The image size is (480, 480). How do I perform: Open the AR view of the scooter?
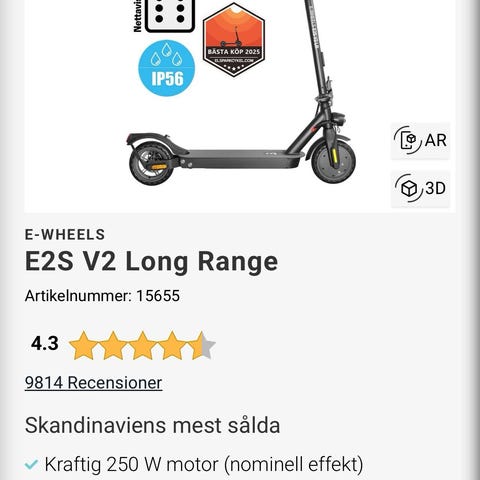(420, 141)
